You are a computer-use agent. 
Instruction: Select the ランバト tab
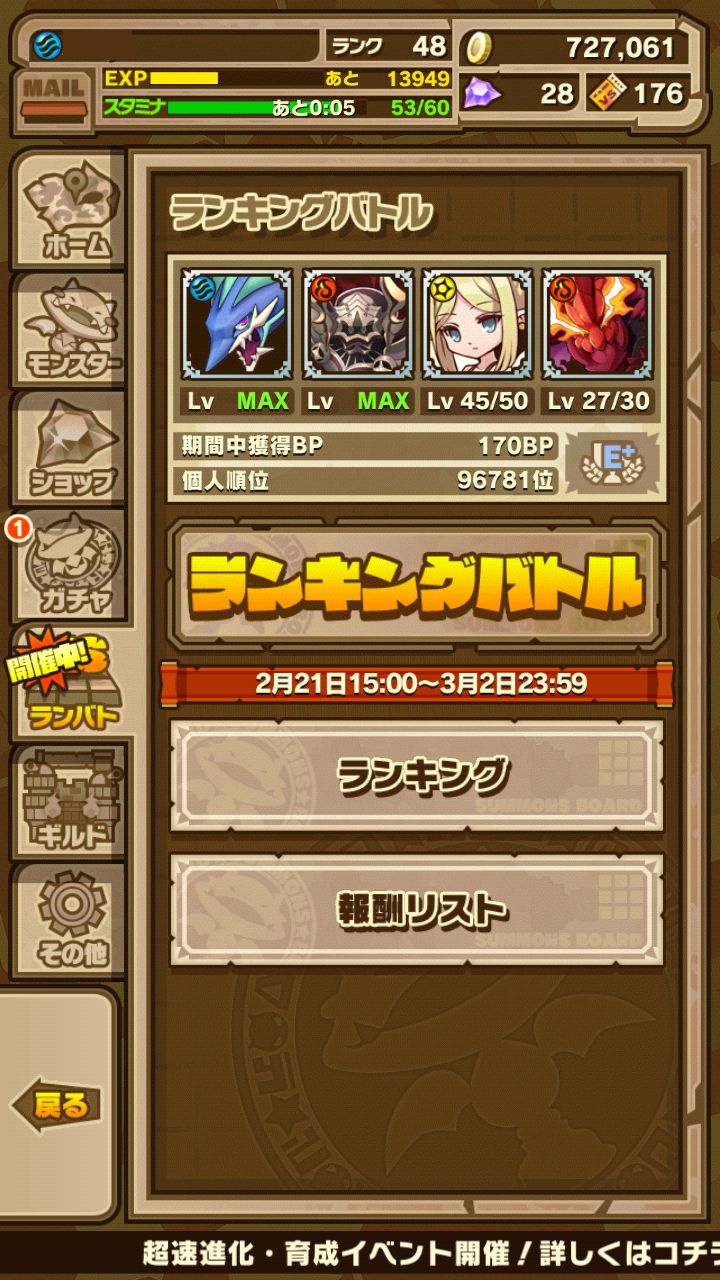click(x=68, y=682)
